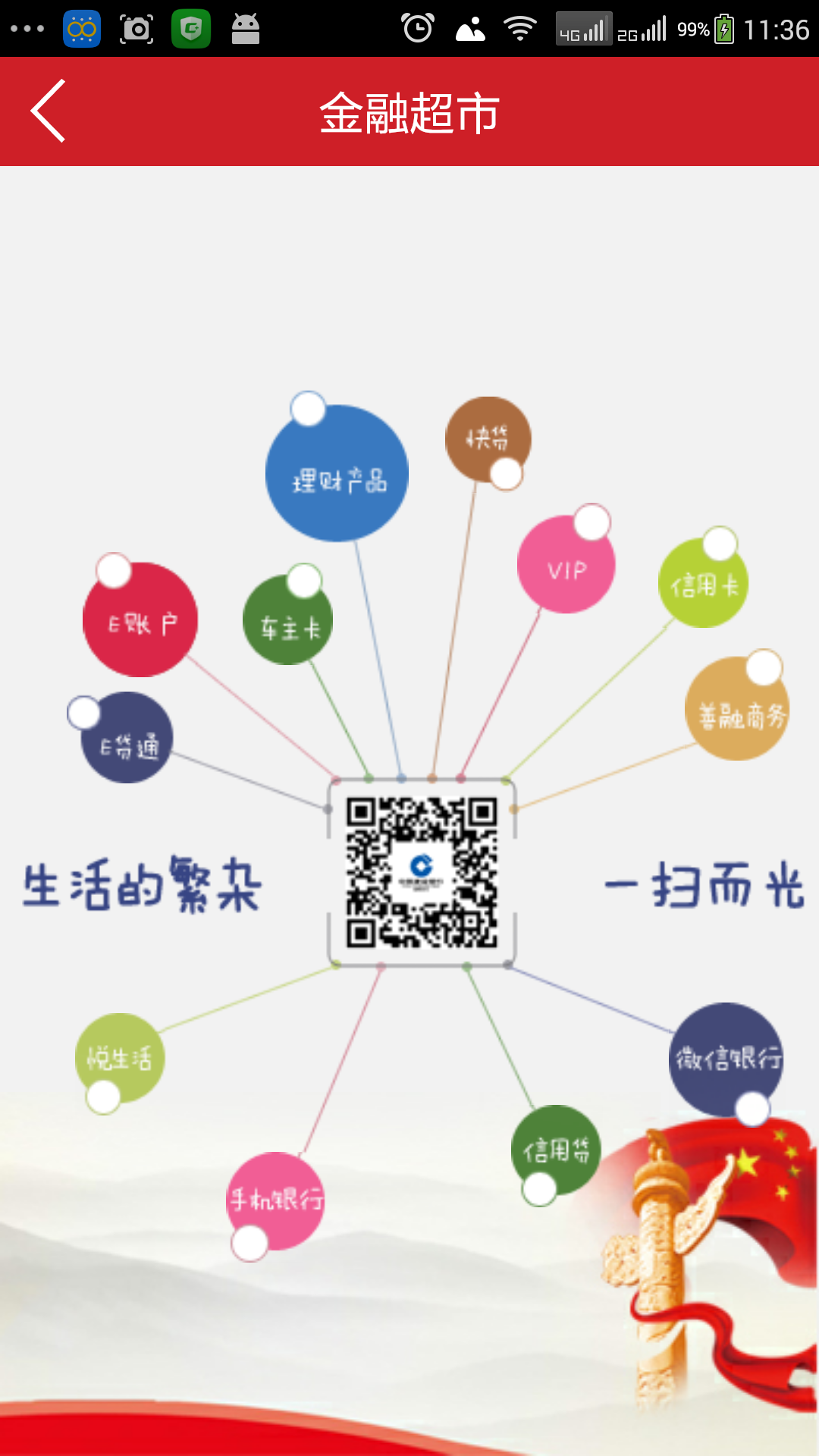Open the E账户 bubble

tap(140, 620)
